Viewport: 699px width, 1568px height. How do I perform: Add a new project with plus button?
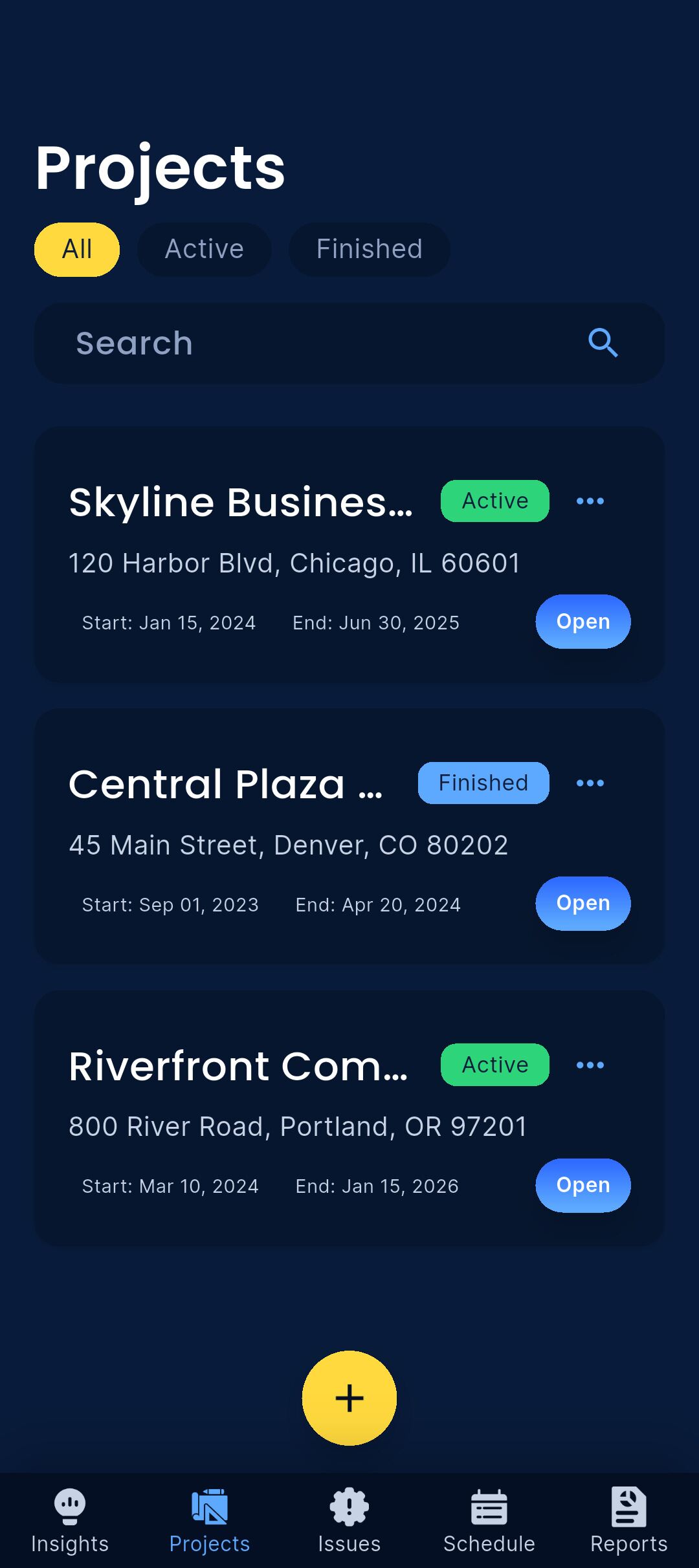tap(349, 1398)
